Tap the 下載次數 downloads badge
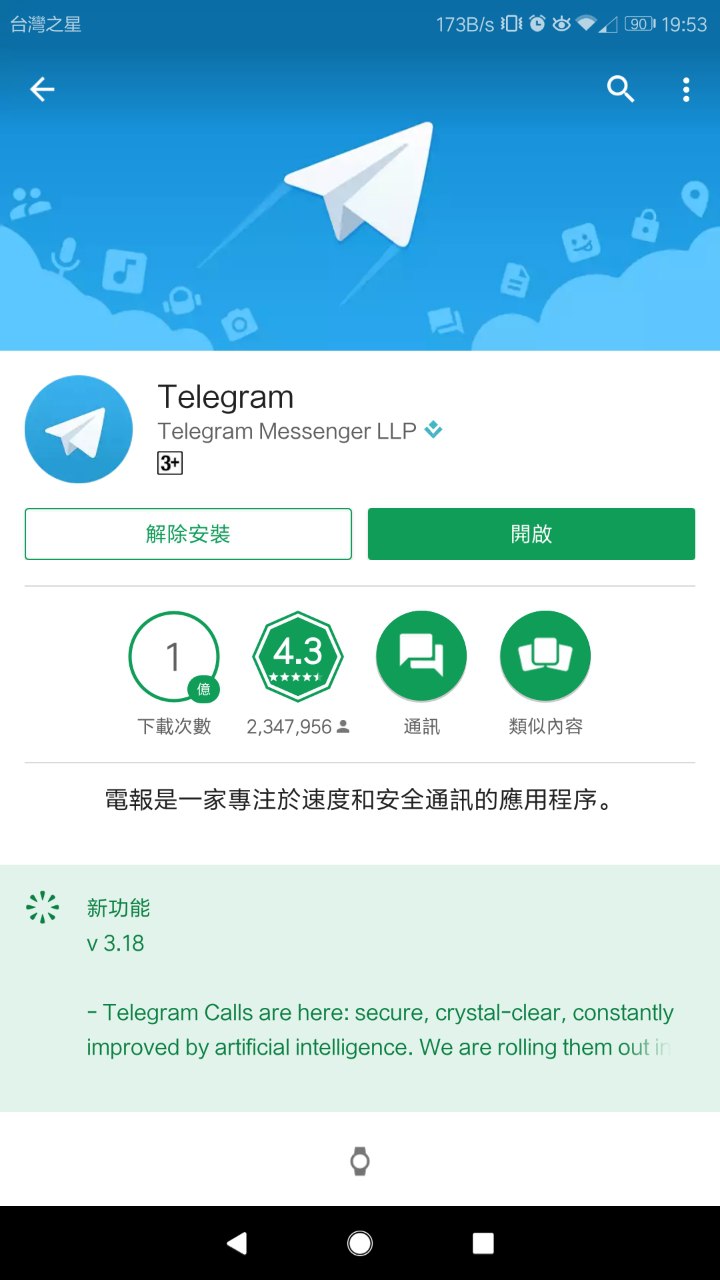 (x=174, y=657)
